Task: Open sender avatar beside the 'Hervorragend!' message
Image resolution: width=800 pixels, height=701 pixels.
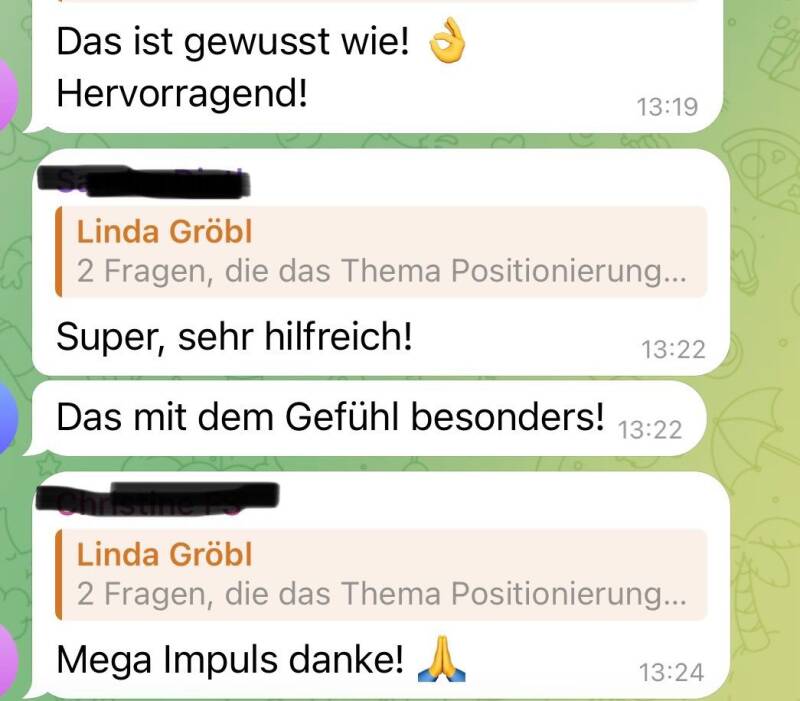Action: pyautogui.click(x=9, y=92)
